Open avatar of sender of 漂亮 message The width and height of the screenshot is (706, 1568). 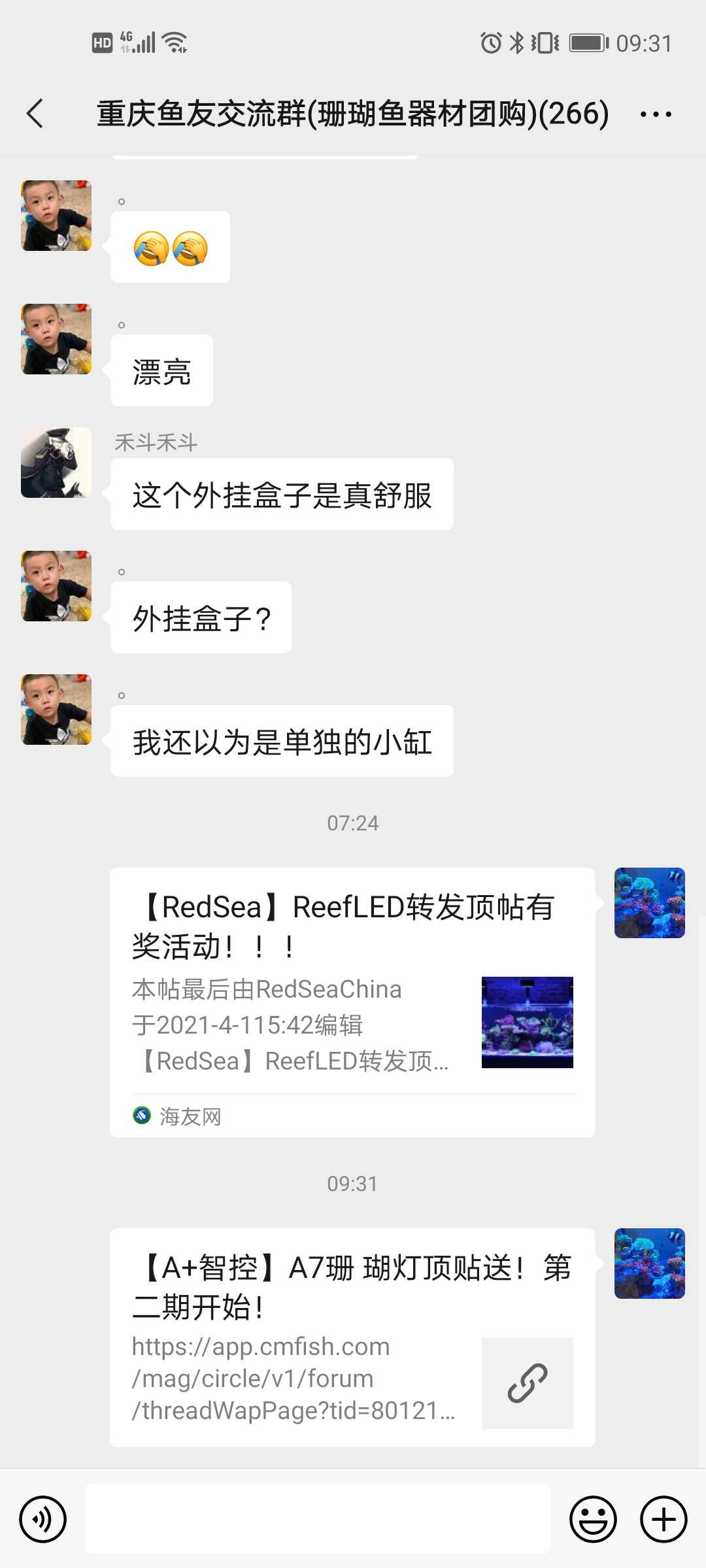click(56, 339)
